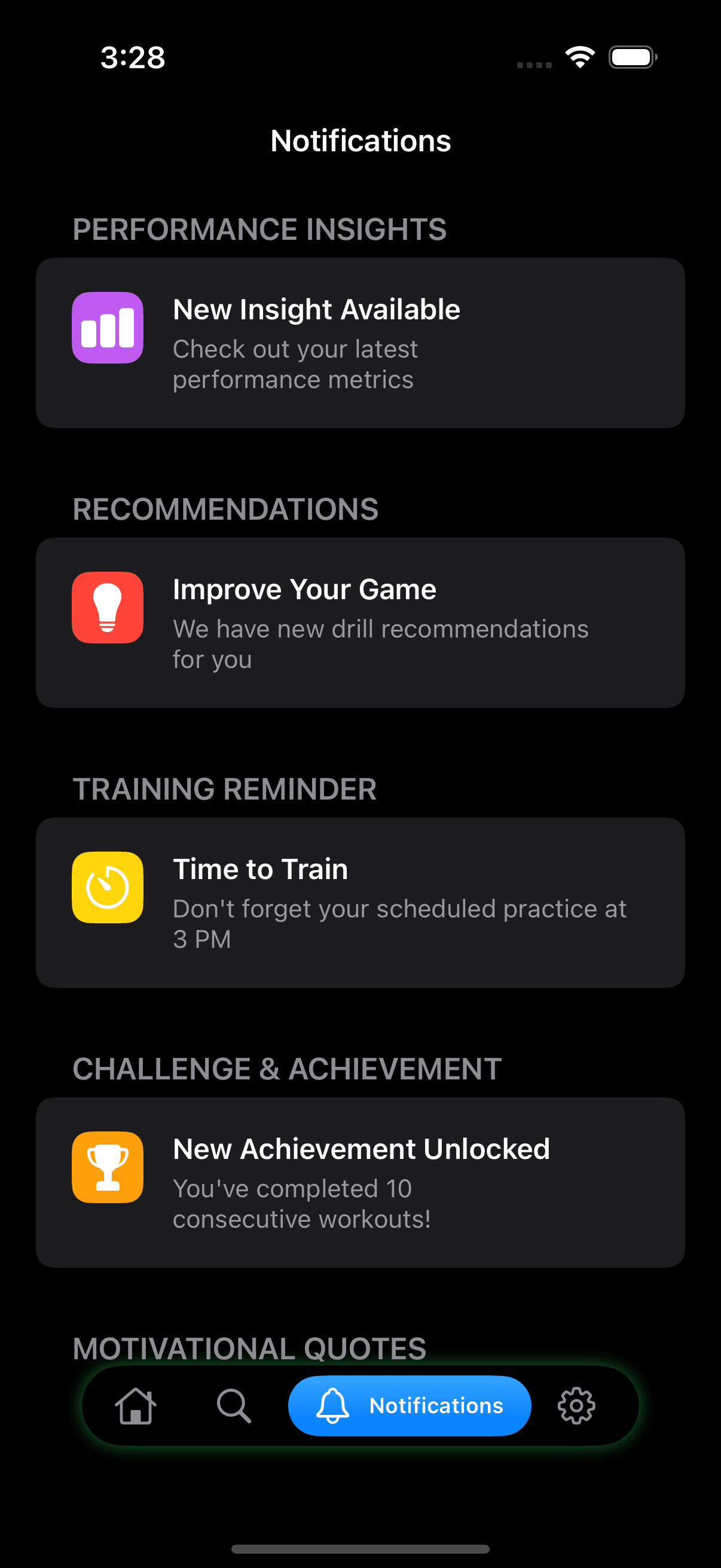Open the settings gear icon
Image resolution: width=721 pixels, height=1568 pixels.
pyautogui.click(x=577, y=1406)
